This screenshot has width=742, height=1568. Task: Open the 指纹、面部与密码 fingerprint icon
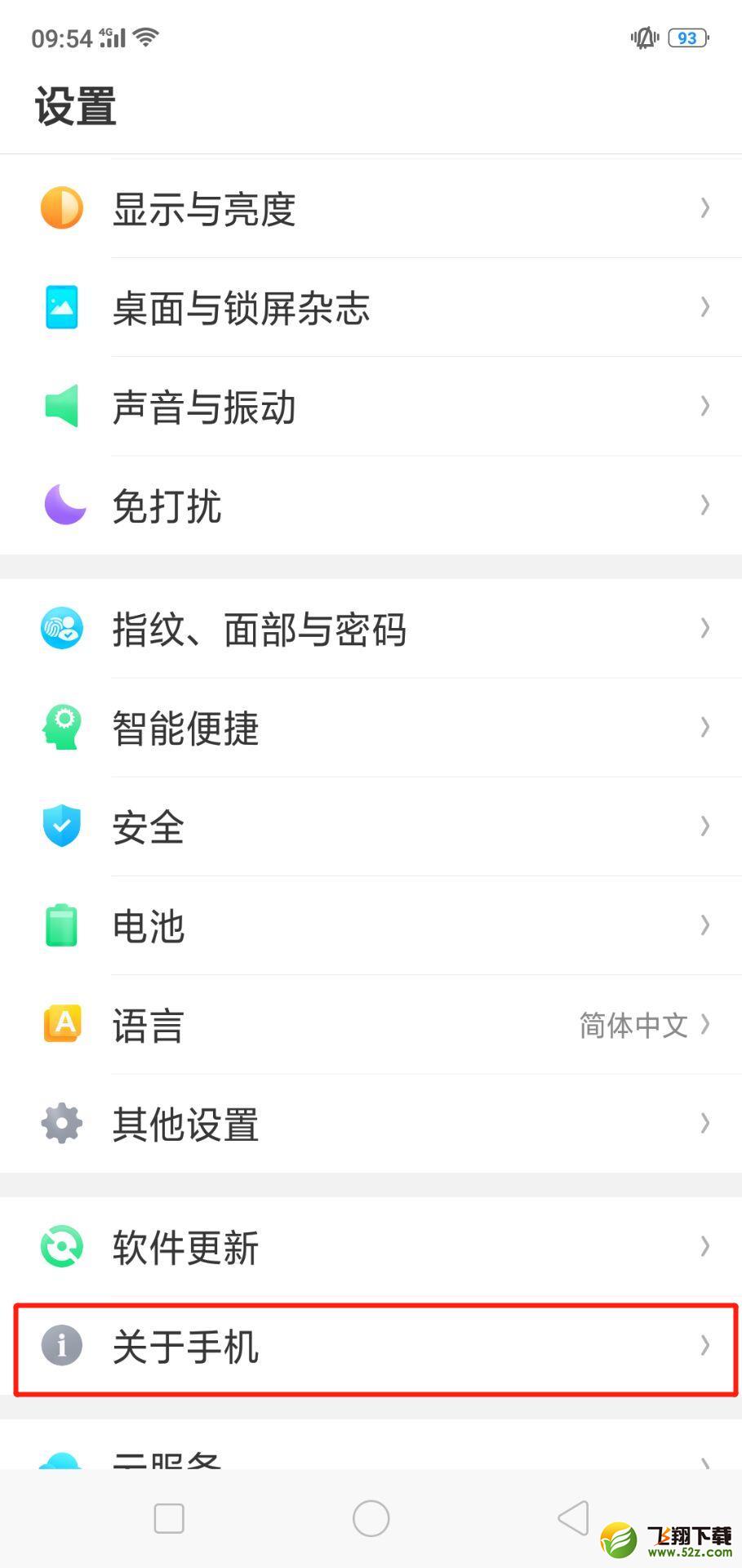(61, 628)
